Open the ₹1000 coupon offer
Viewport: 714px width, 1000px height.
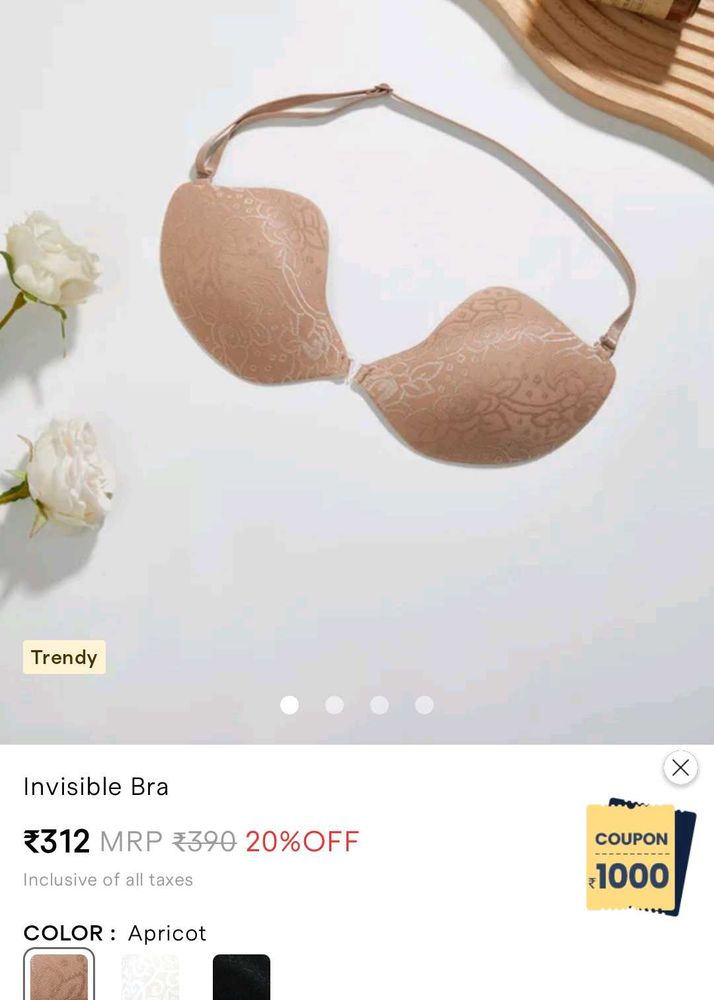point(640,858)
